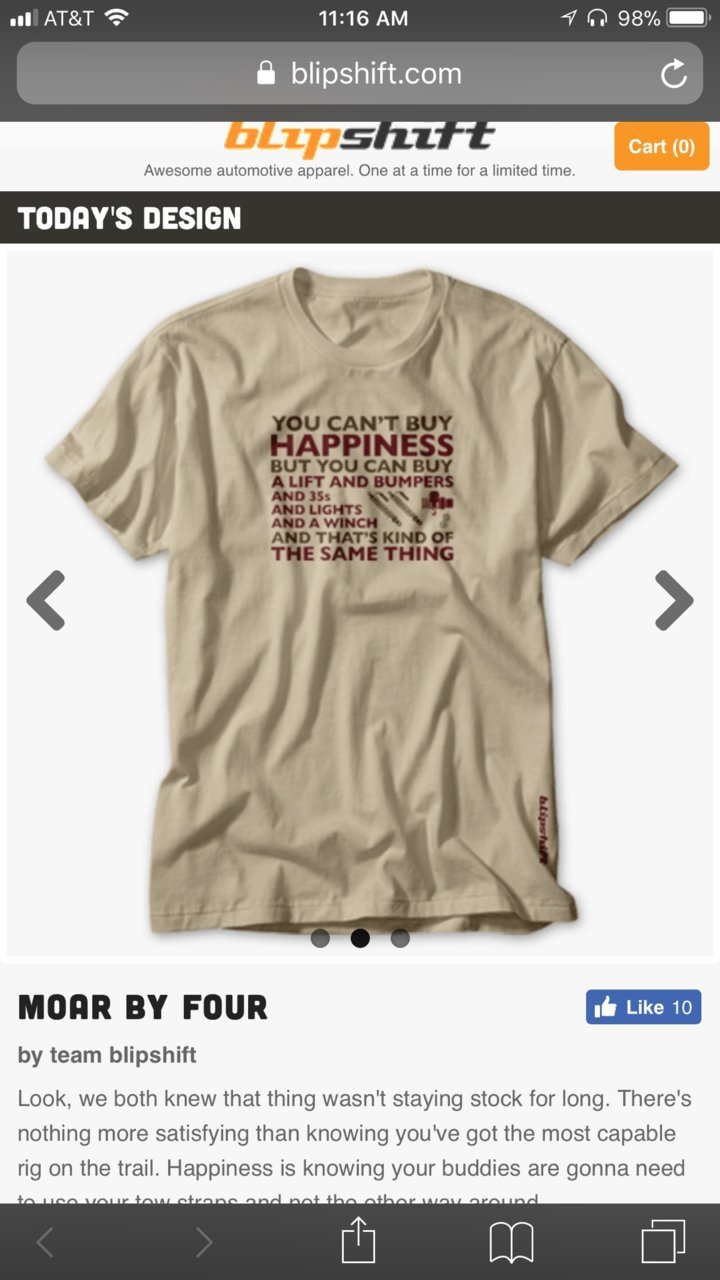Image resolution: width=720 pixels, height=1280 pixels.
Task: View open Safari tabs
Action: [x=663, y=1242]
